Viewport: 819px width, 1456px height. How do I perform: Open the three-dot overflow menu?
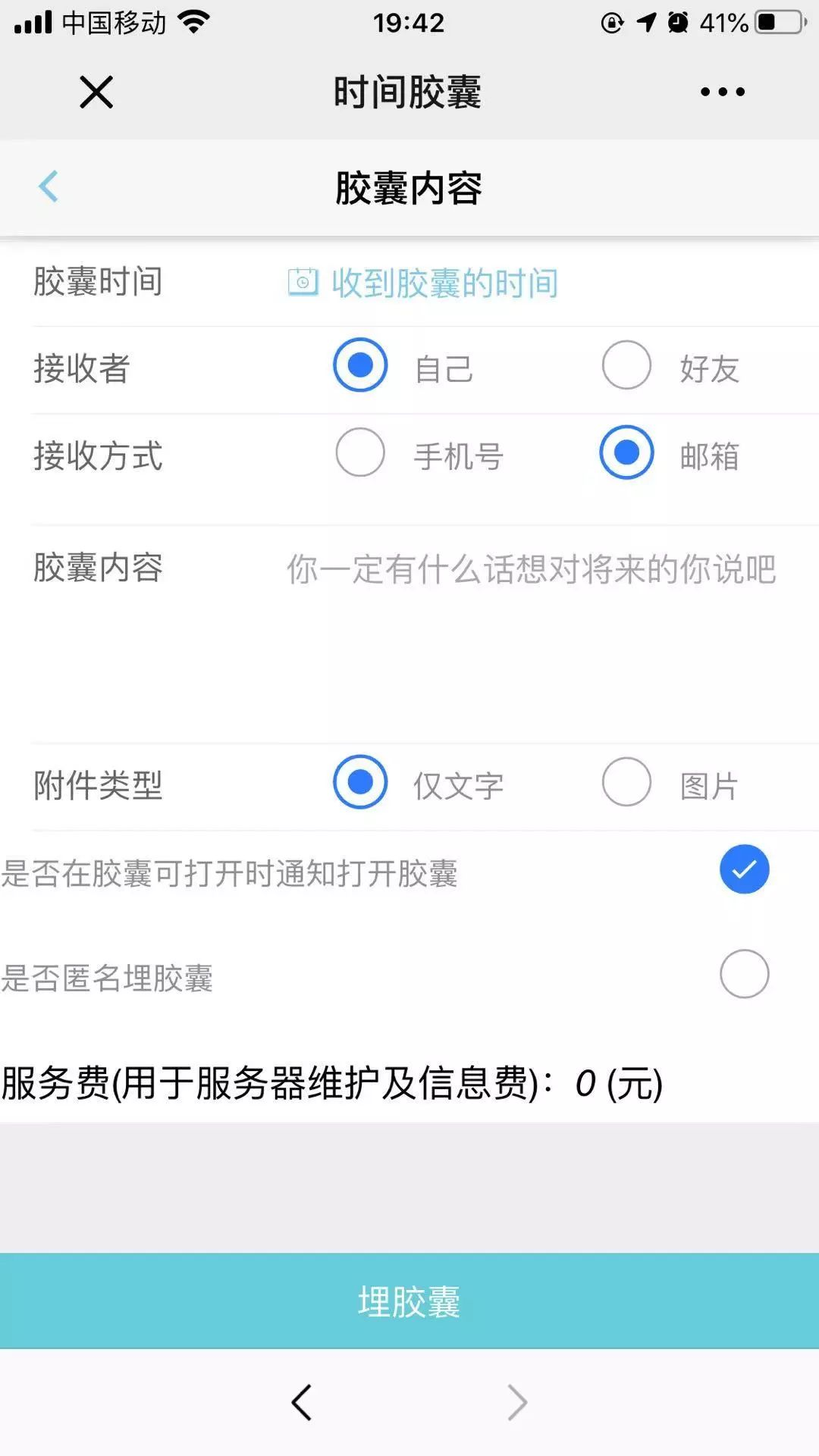tap(723, 92)
